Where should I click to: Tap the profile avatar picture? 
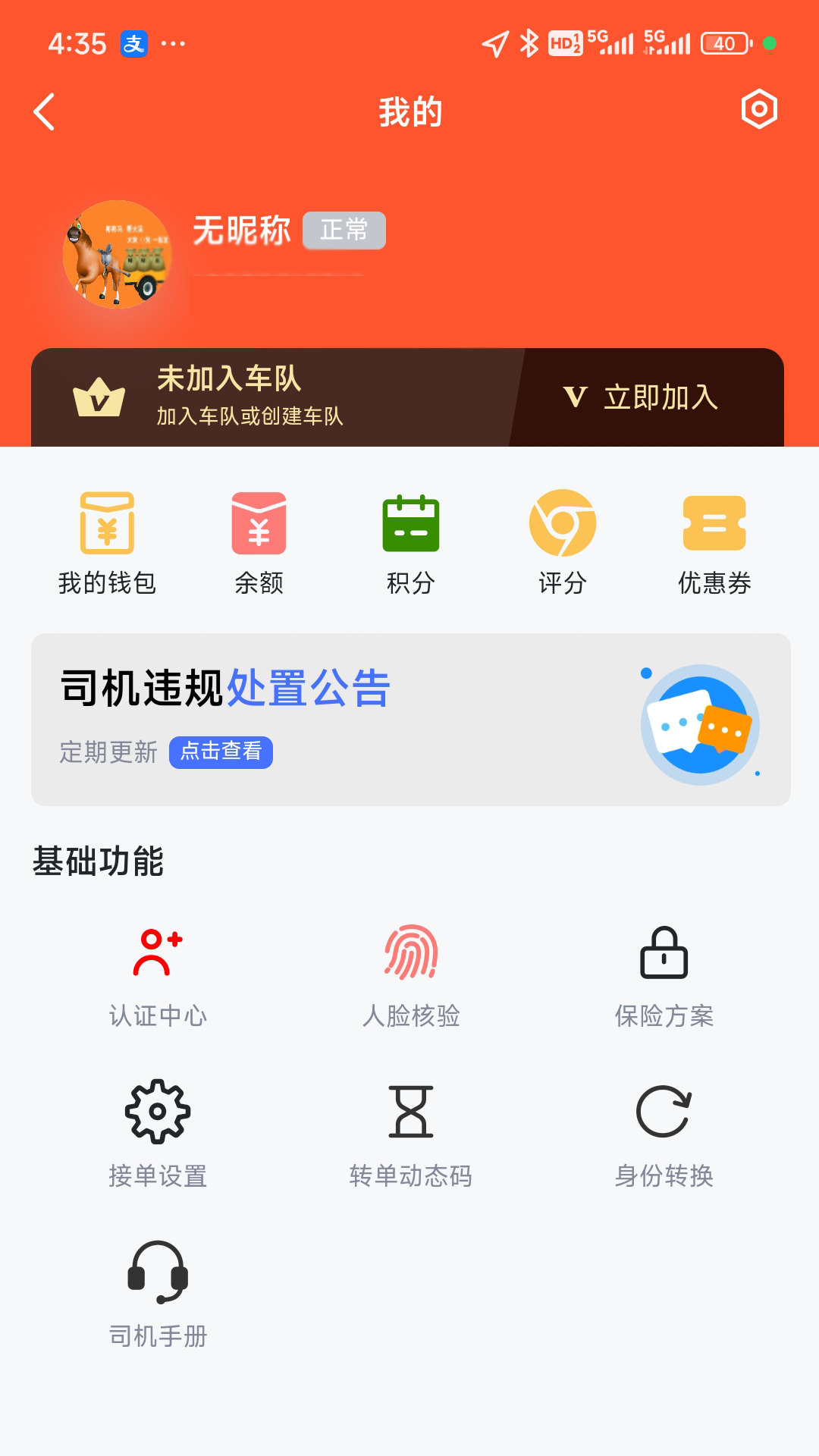[118, 255]
